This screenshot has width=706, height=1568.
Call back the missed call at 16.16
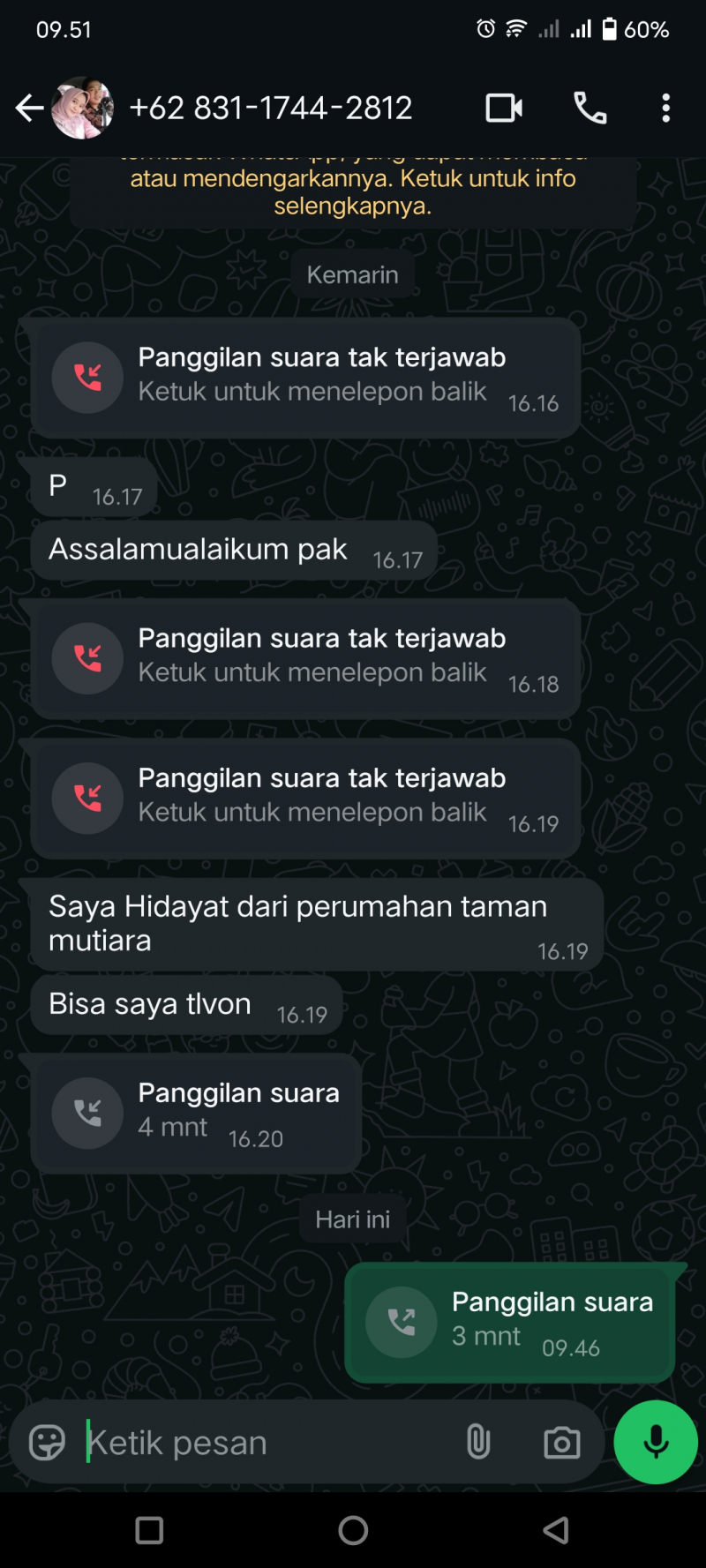(304, 379)
